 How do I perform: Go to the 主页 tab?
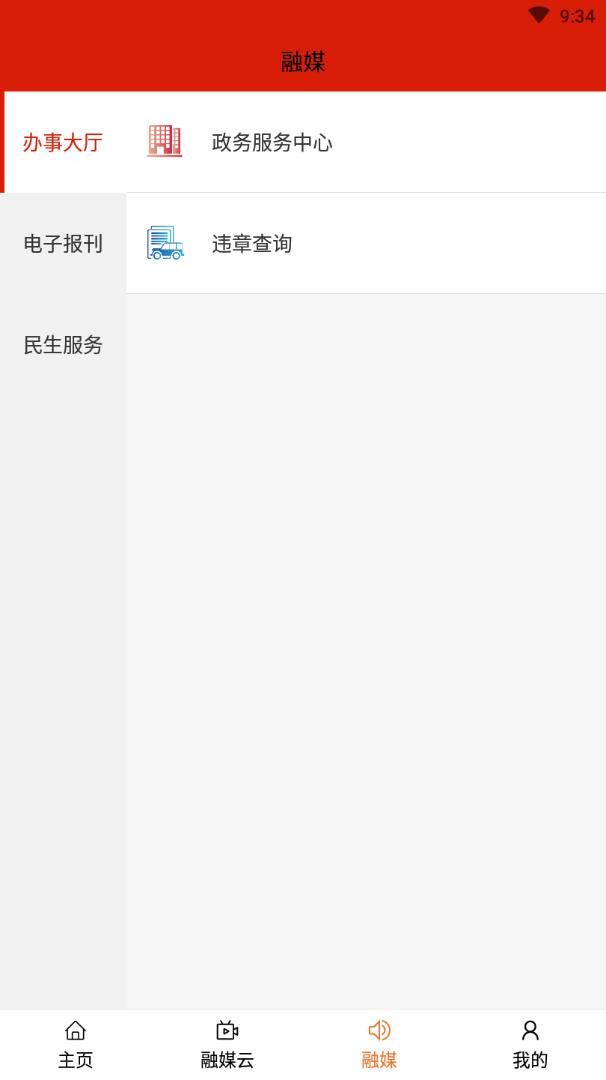(76, 1045)
